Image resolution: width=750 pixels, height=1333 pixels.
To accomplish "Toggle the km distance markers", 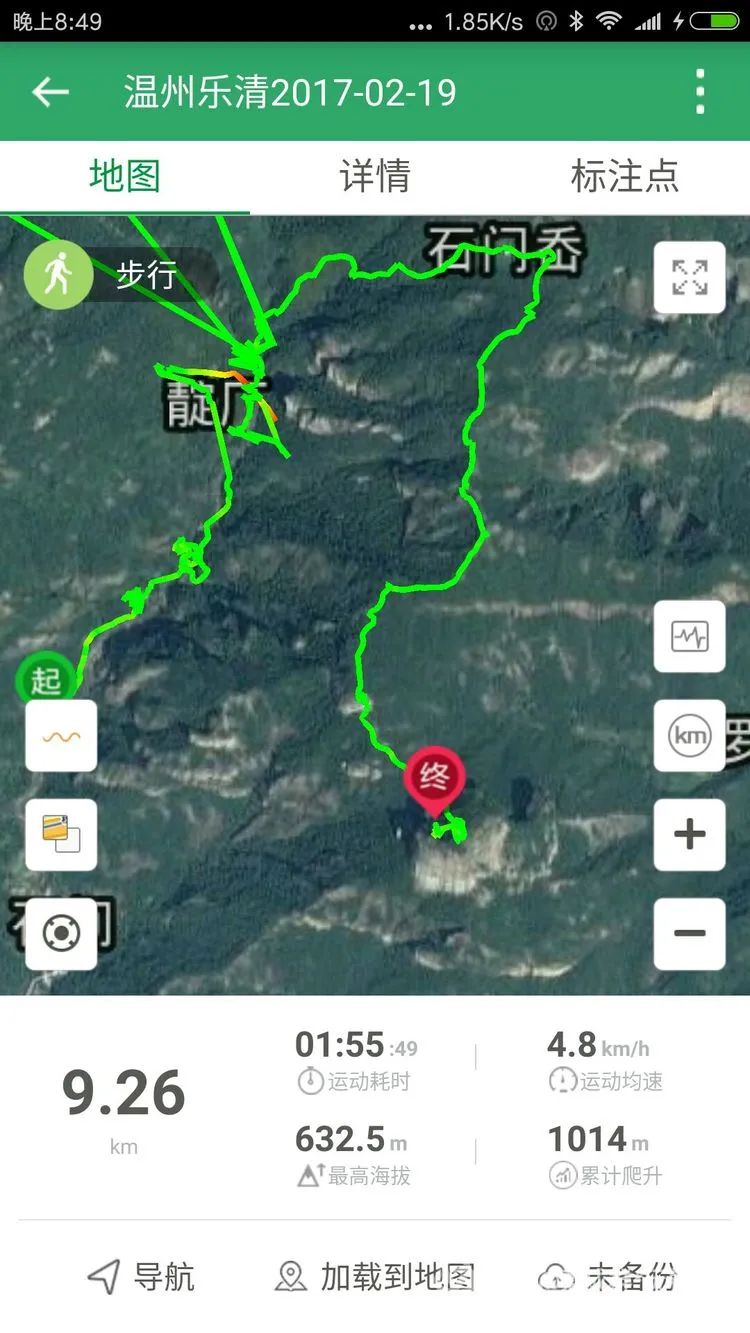I will click(689, 736).
